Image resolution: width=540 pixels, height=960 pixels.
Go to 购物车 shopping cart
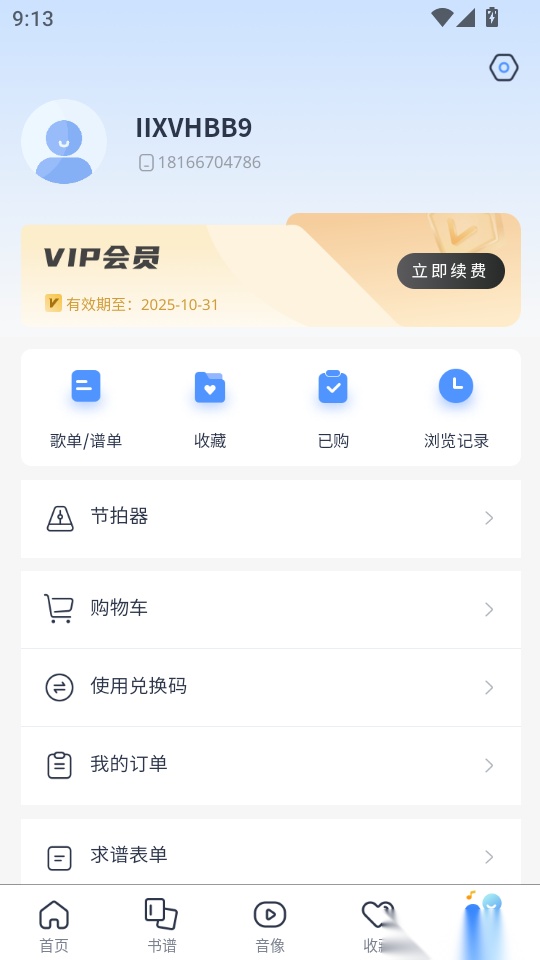coord(271,610)
